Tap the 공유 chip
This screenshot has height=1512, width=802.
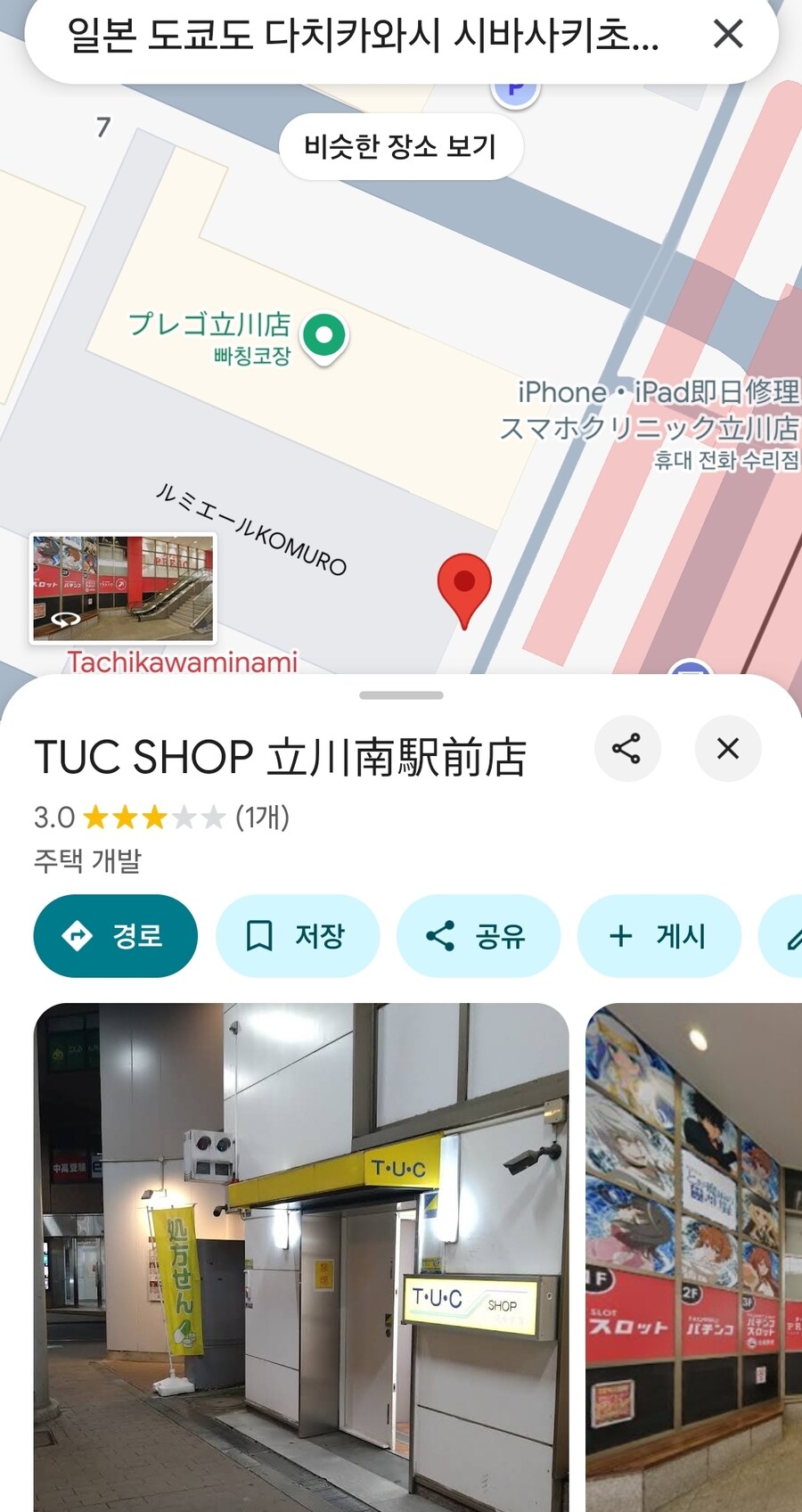(478, 936)
